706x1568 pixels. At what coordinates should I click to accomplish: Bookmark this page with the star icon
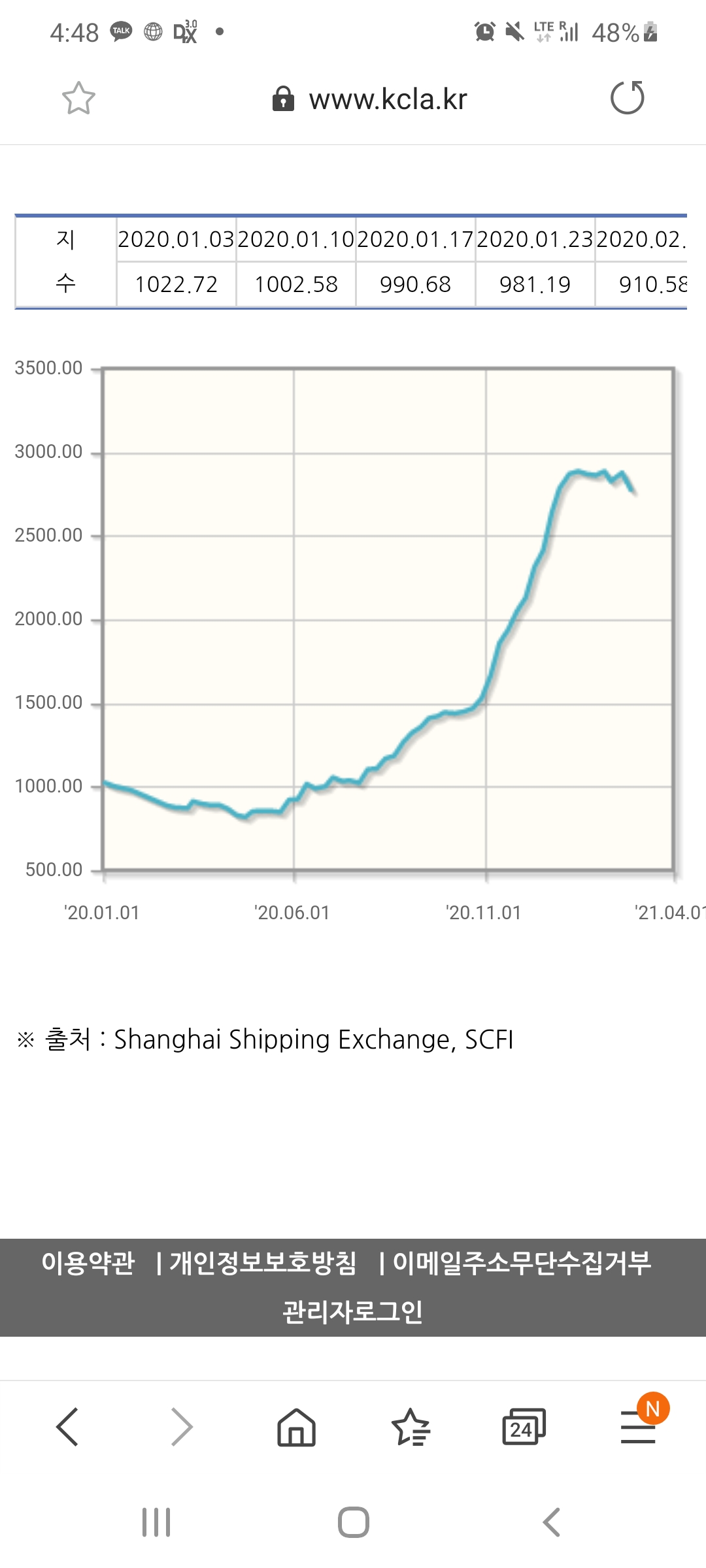coord(78,99)
